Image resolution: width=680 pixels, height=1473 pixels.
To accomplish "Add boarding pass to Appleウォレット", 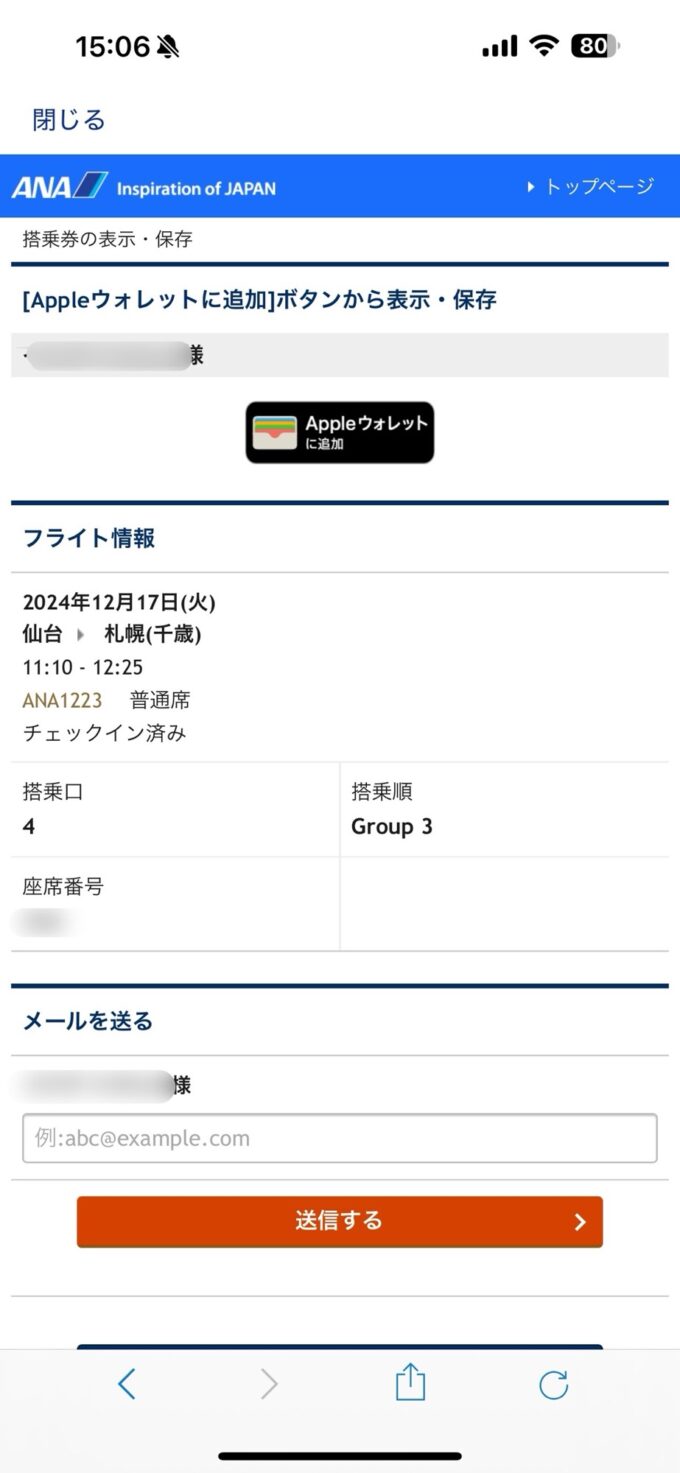I will click(340, 432).
